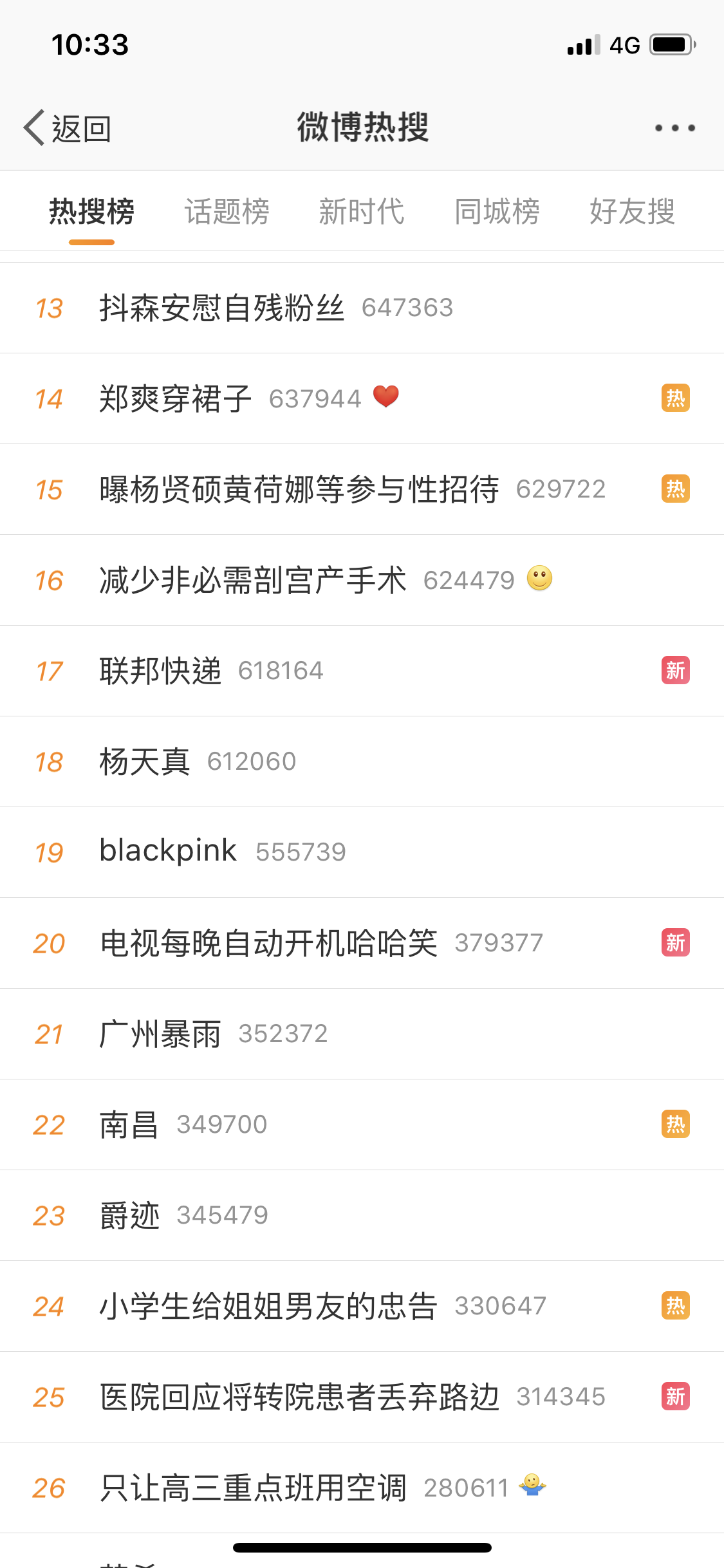Go back with the 返回 button

tap(68, 127)
